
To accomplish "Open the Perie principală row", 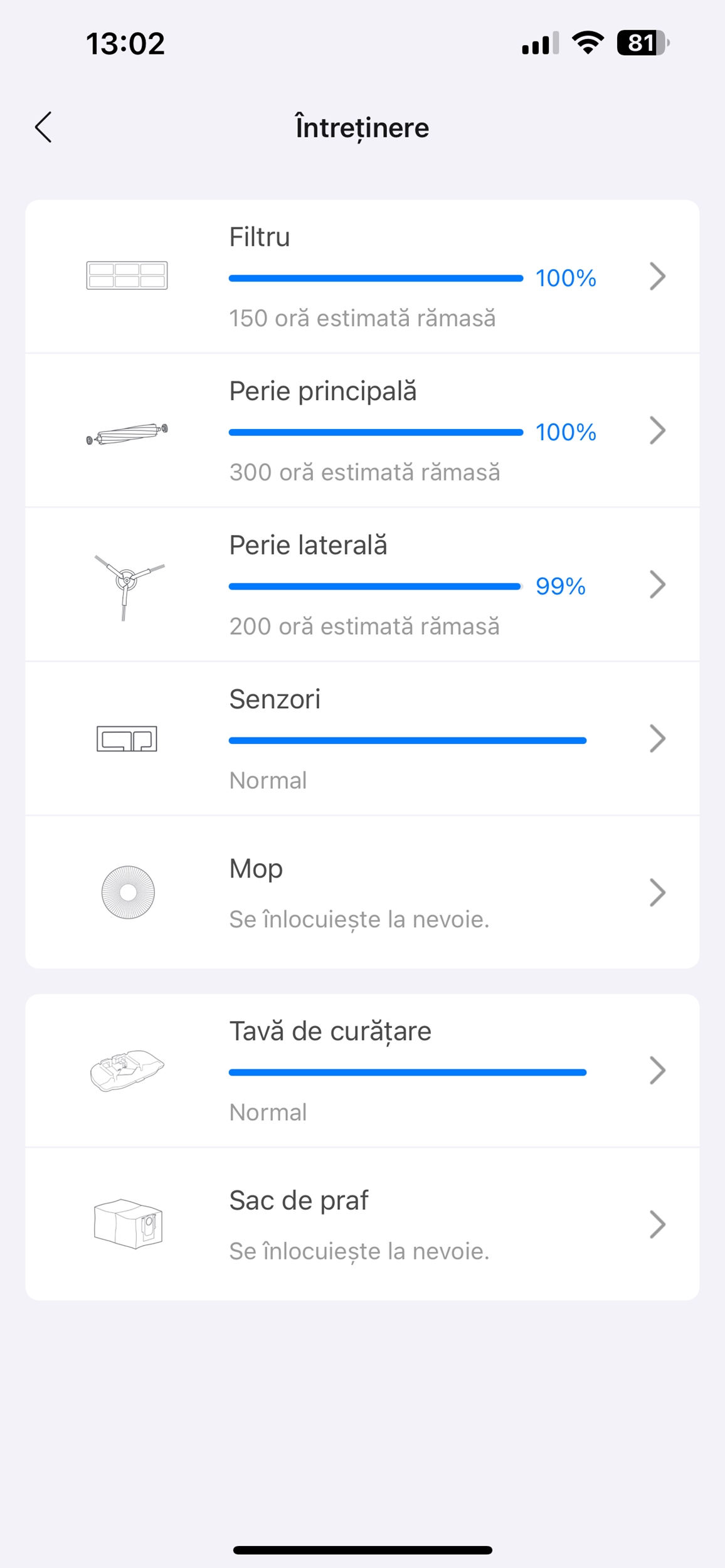I will click(362, 431).
